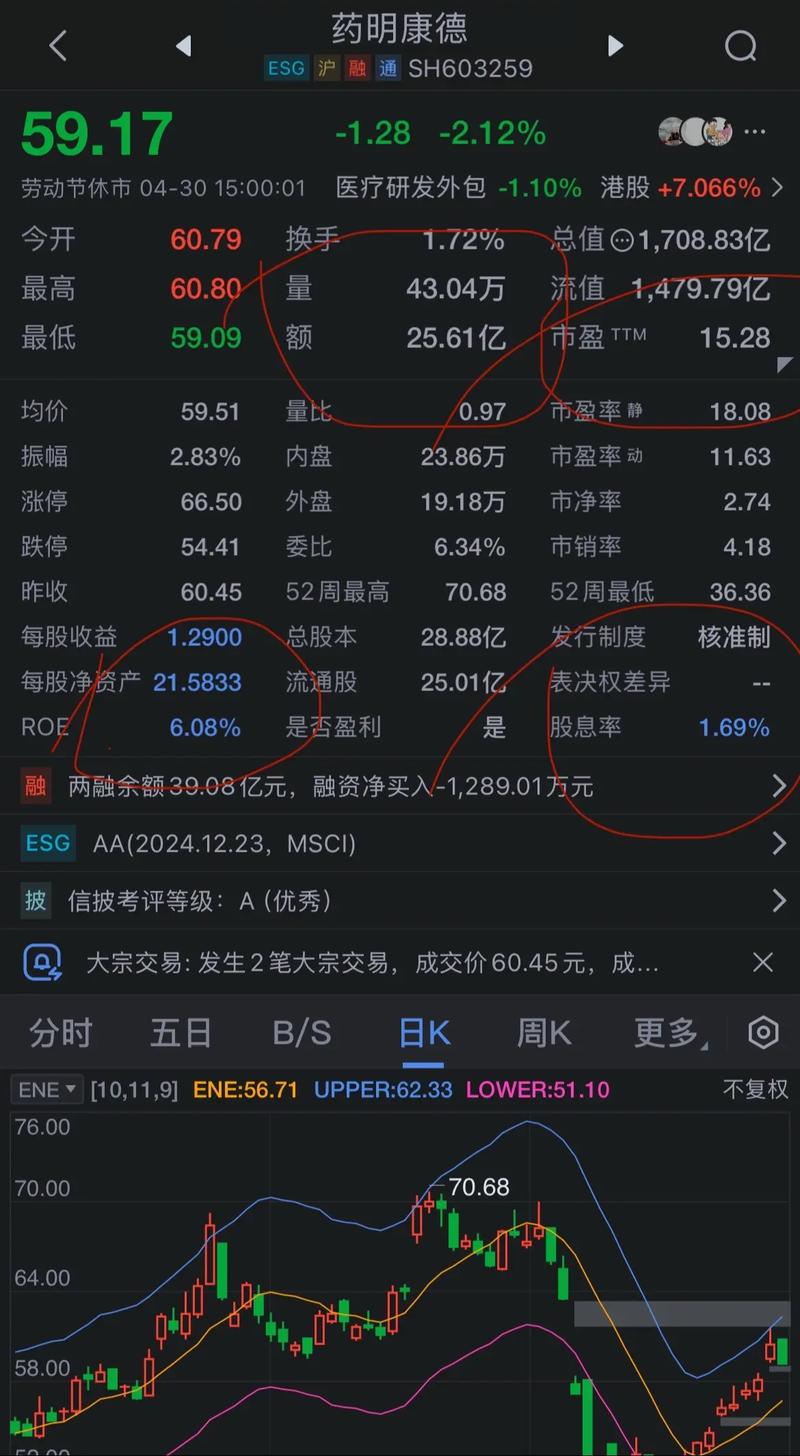Switch to the 分时 chart tab
The image size is (800, 1456).
tap(61, 1032)
